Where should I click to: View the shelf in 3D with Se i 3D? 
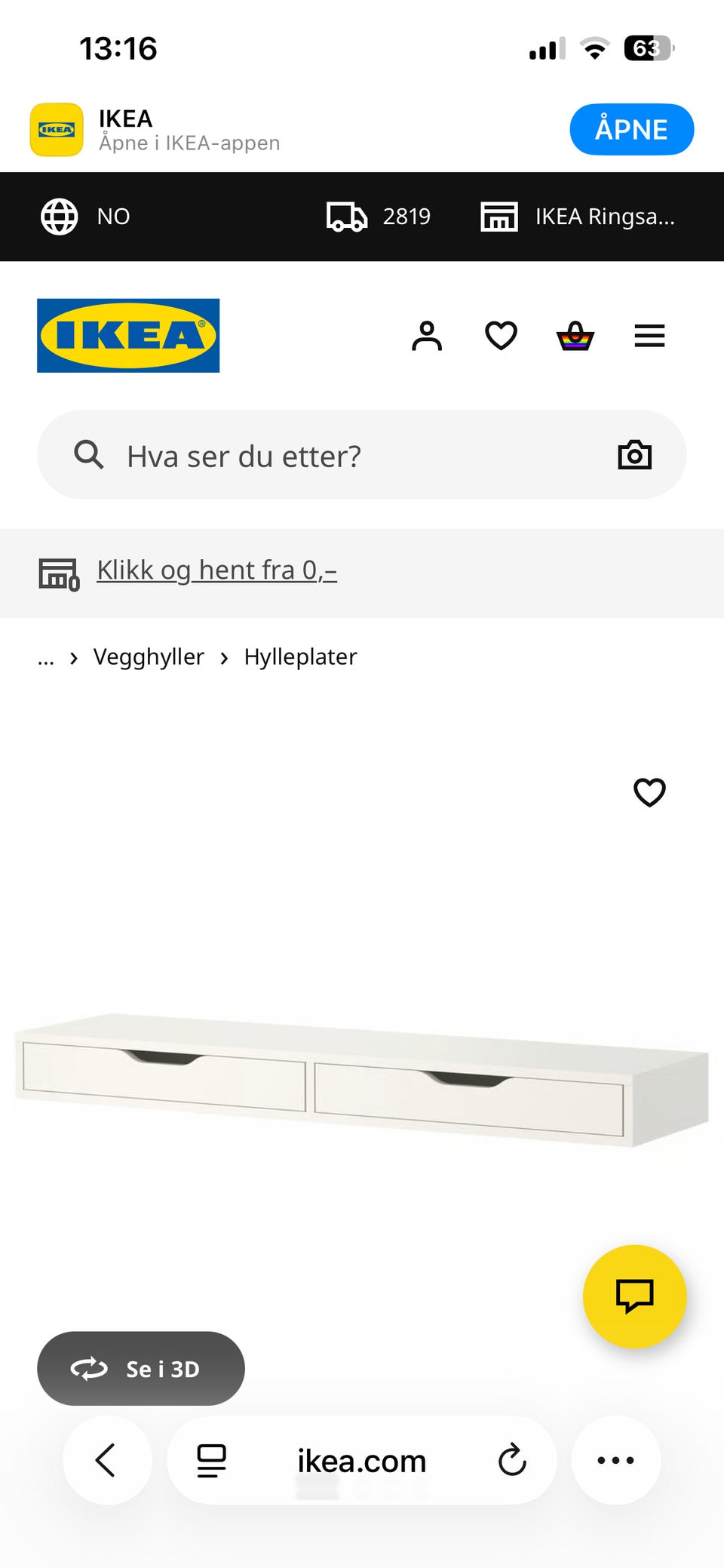140,1368
